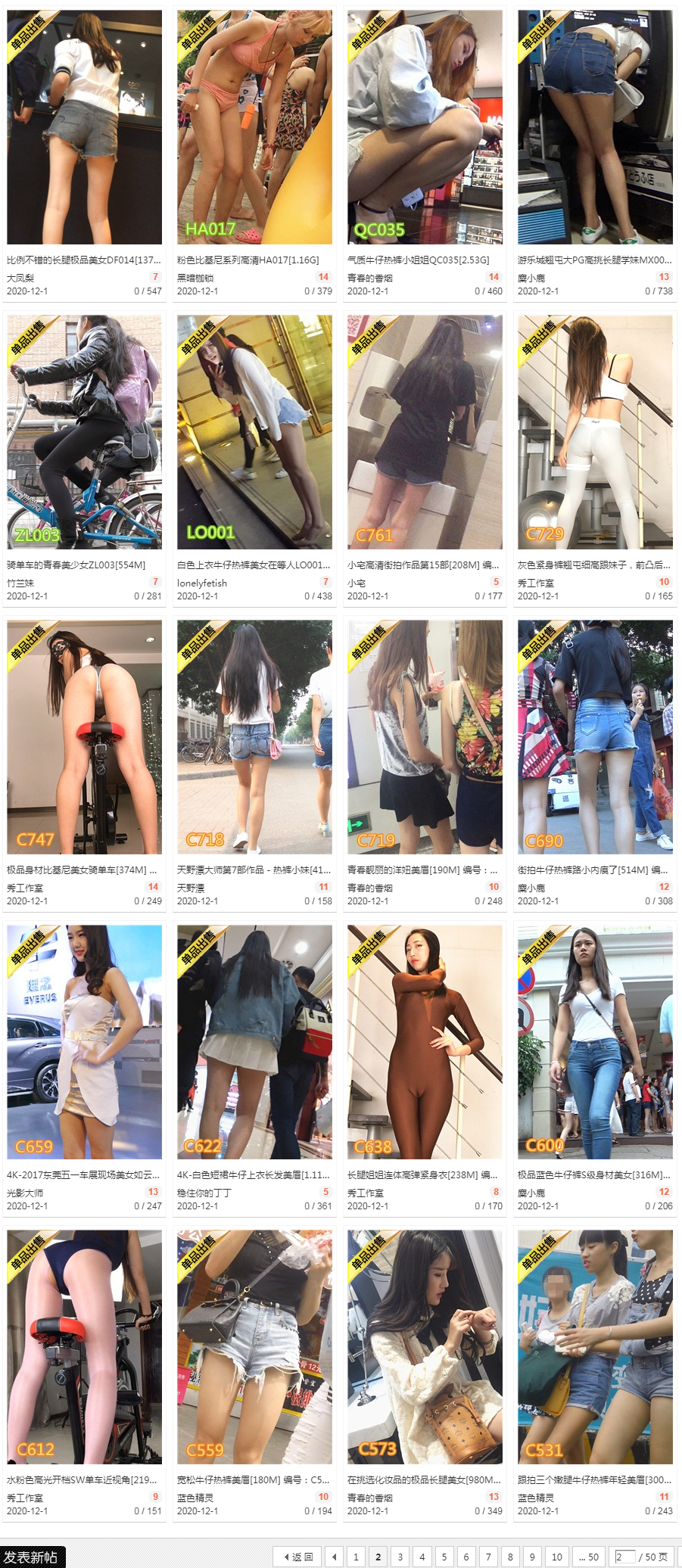Open the thread labeled C573
Image resolution: width=682 pixels, height=1568 pixels.
(425, 1346)
